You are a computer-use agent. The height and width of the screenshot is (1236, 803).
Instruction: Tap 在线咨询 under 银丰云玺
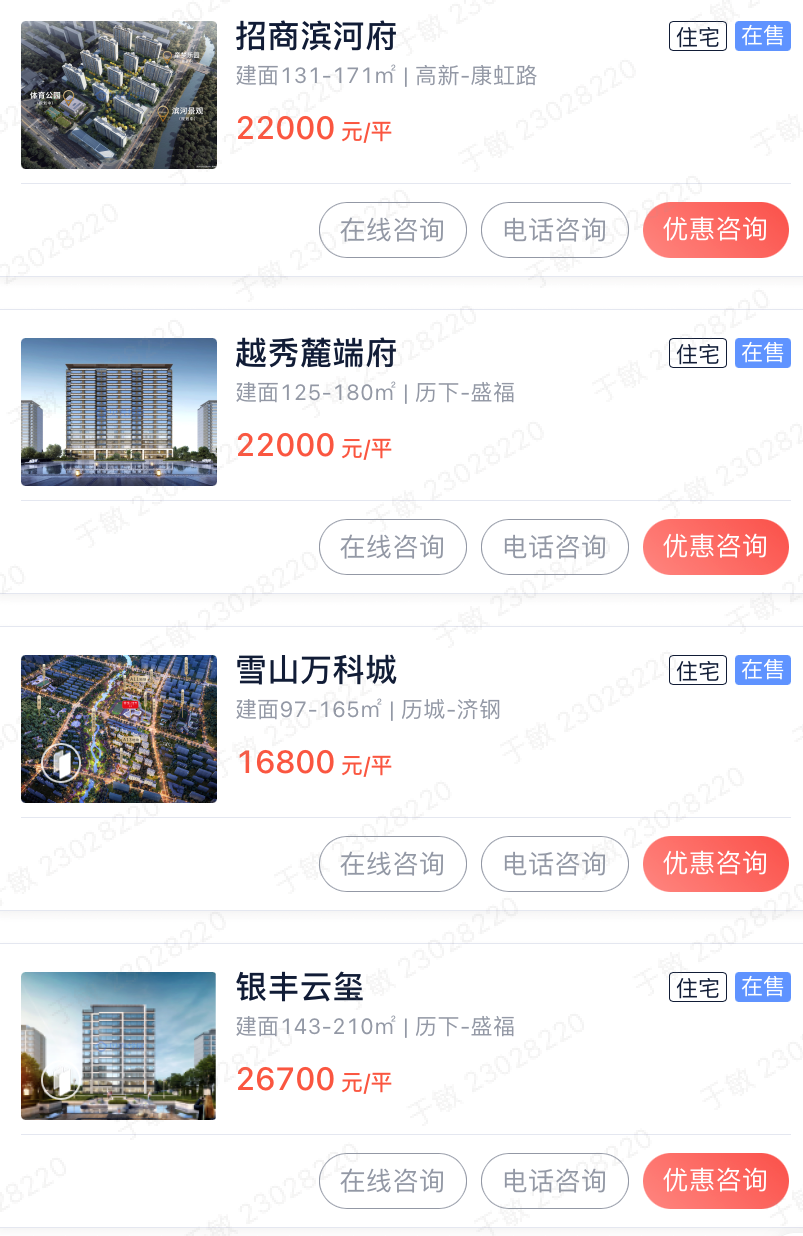[393, 1181]
